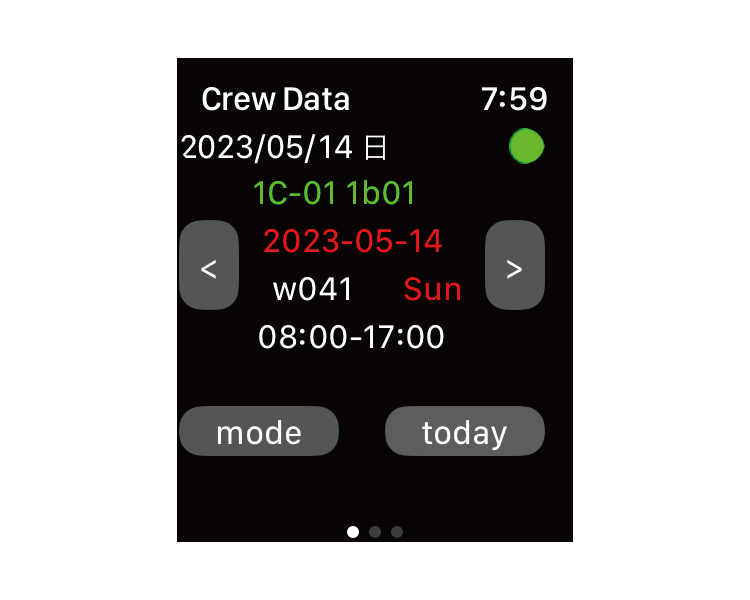The image size is (750, 600).
Task: Tap the mode button
Action: click(259, 432)
